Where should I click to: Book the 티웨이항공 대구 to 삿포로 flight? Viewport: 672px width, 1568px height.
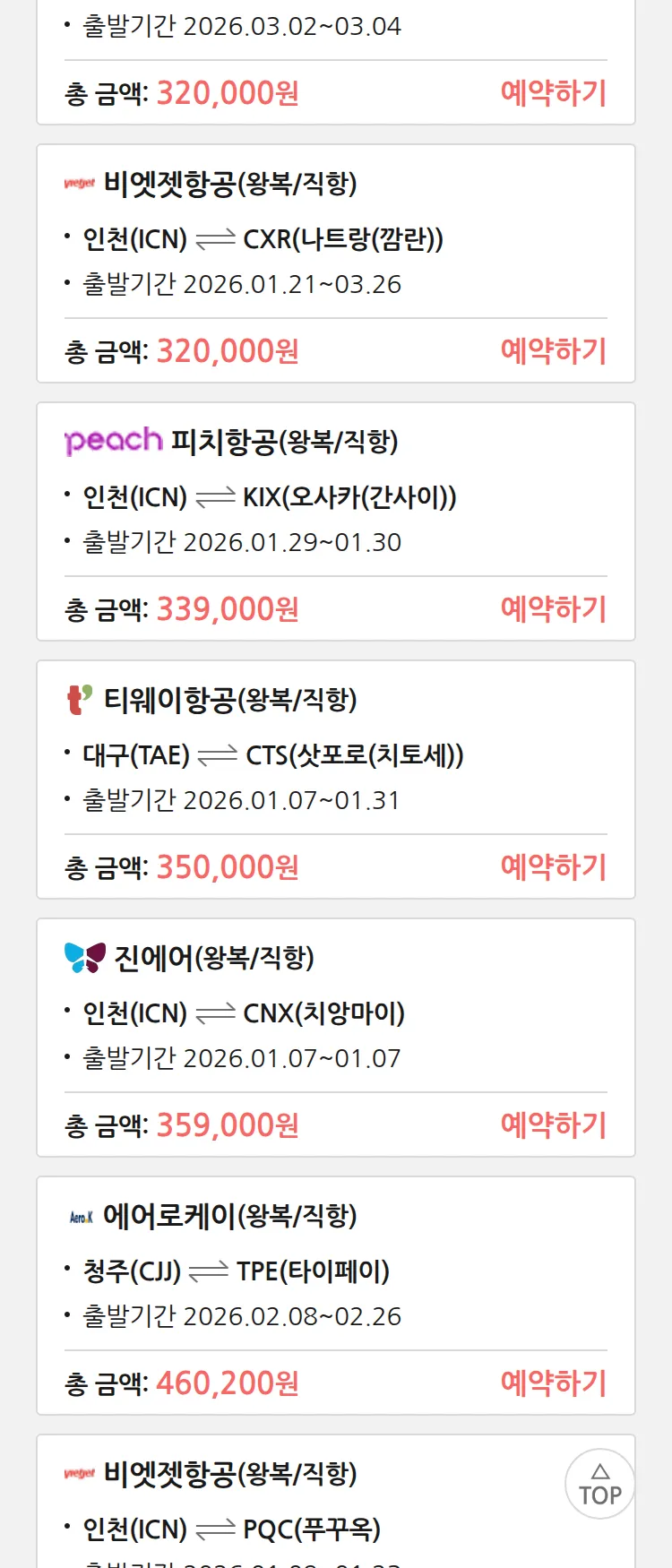point(553,867)
